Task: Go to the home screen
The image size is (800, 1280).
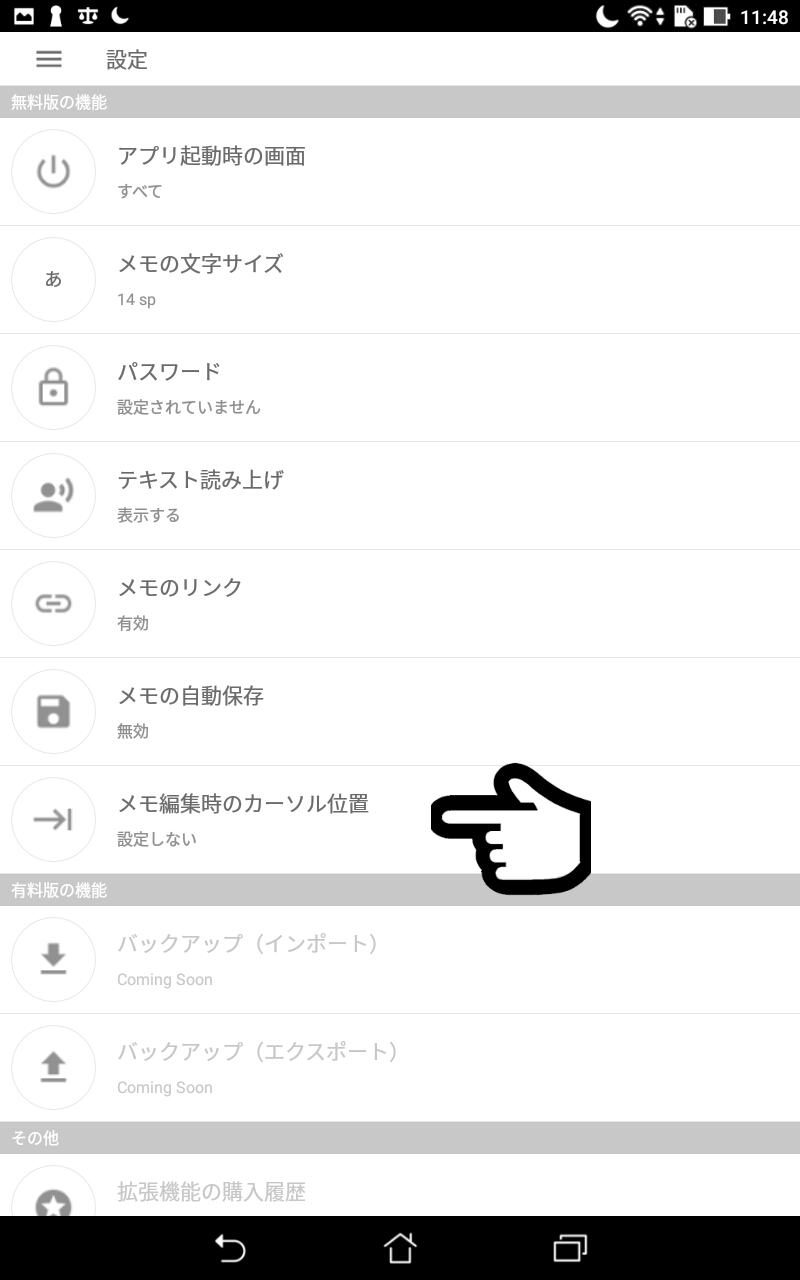Action: click(400, 1248)
